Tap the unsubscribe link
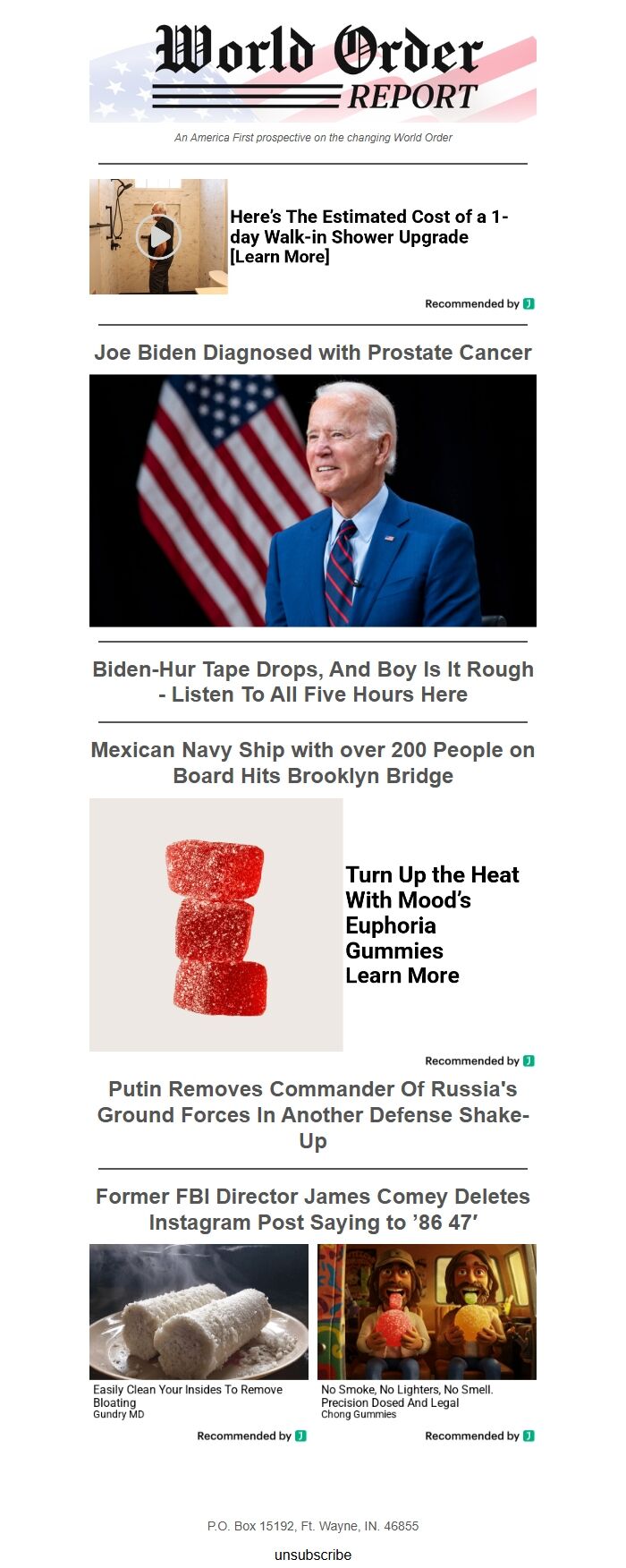Image resolution: width=626 pixels, height=1568 pixels. pos(313,1555)
